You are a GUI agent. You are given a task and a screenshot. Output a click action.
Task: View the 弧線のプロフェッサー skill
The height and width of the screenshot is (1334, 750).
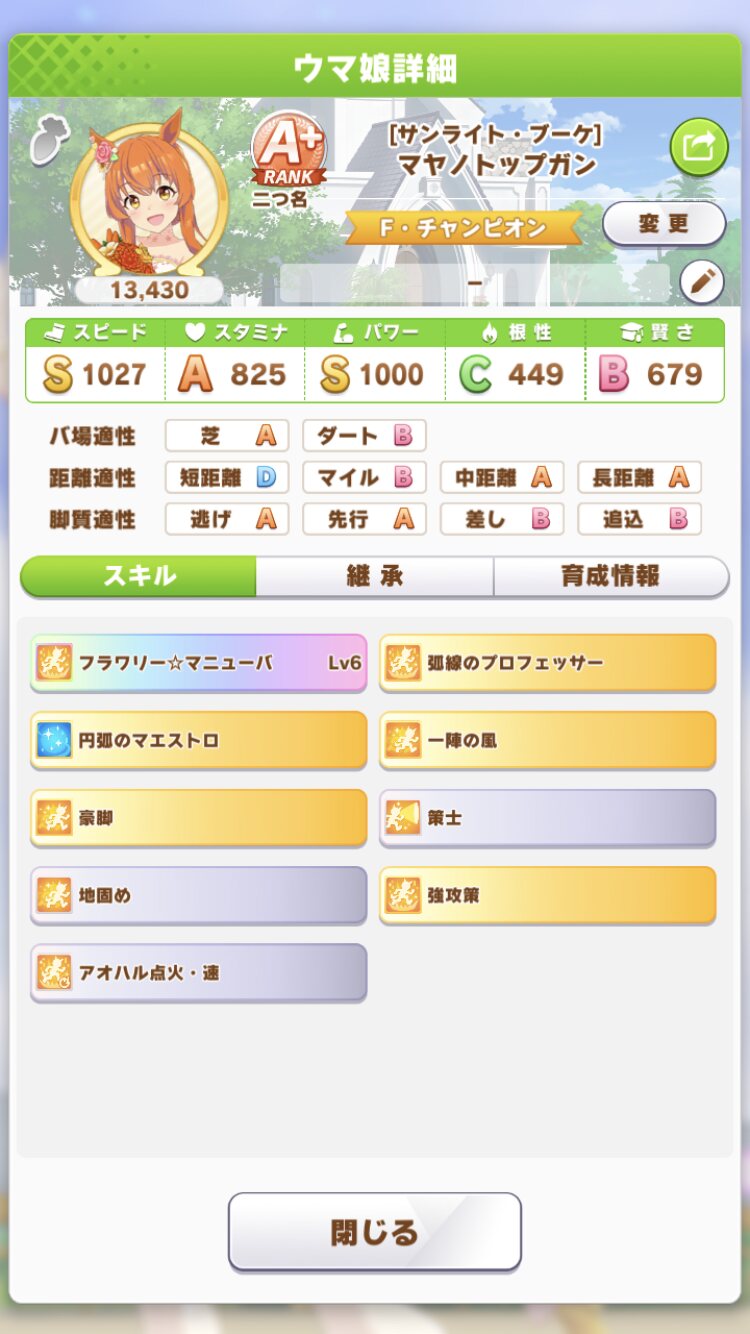pos(547,662)
